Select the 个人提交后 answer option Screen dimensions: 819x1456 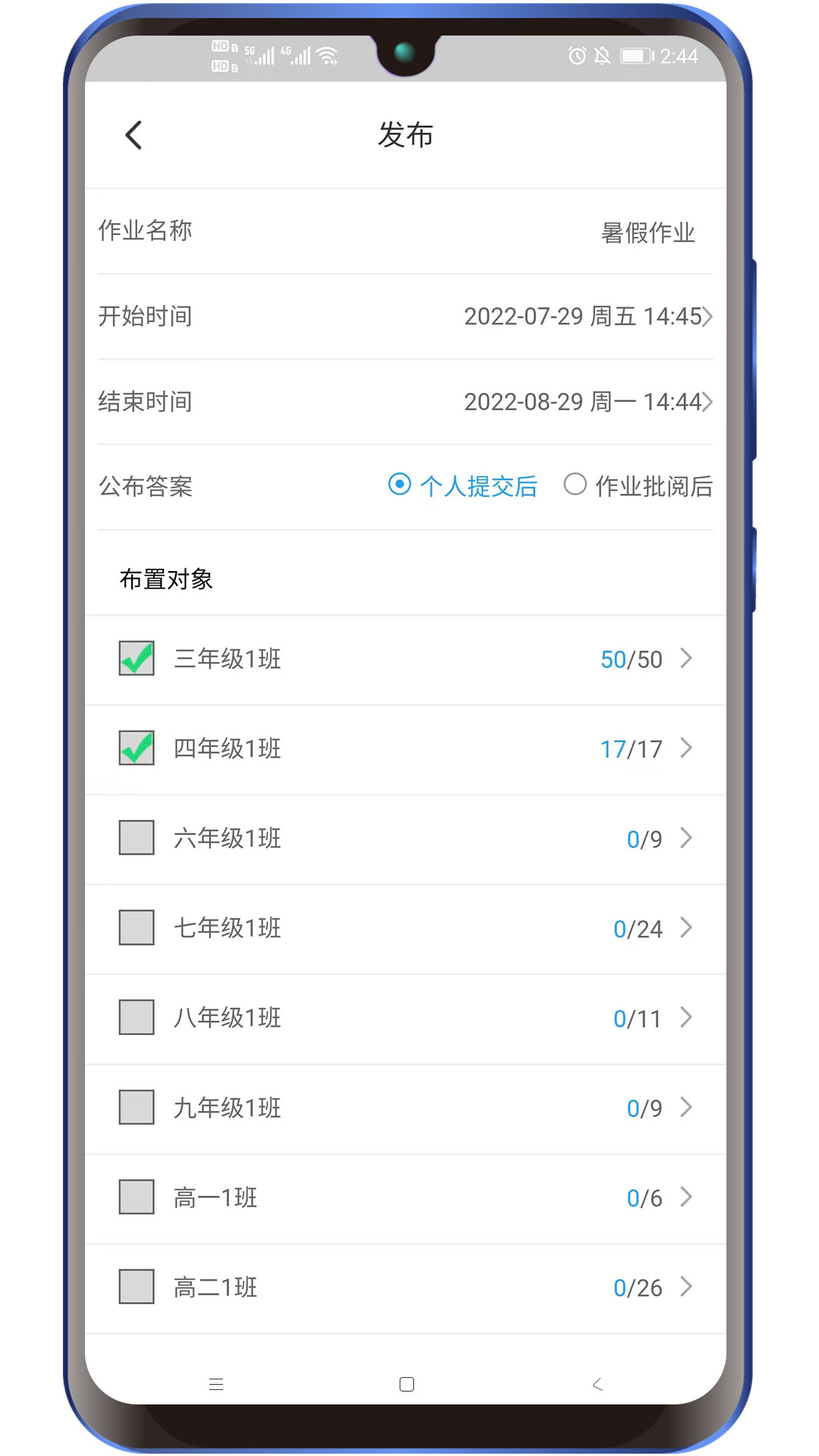pos(400,485)
